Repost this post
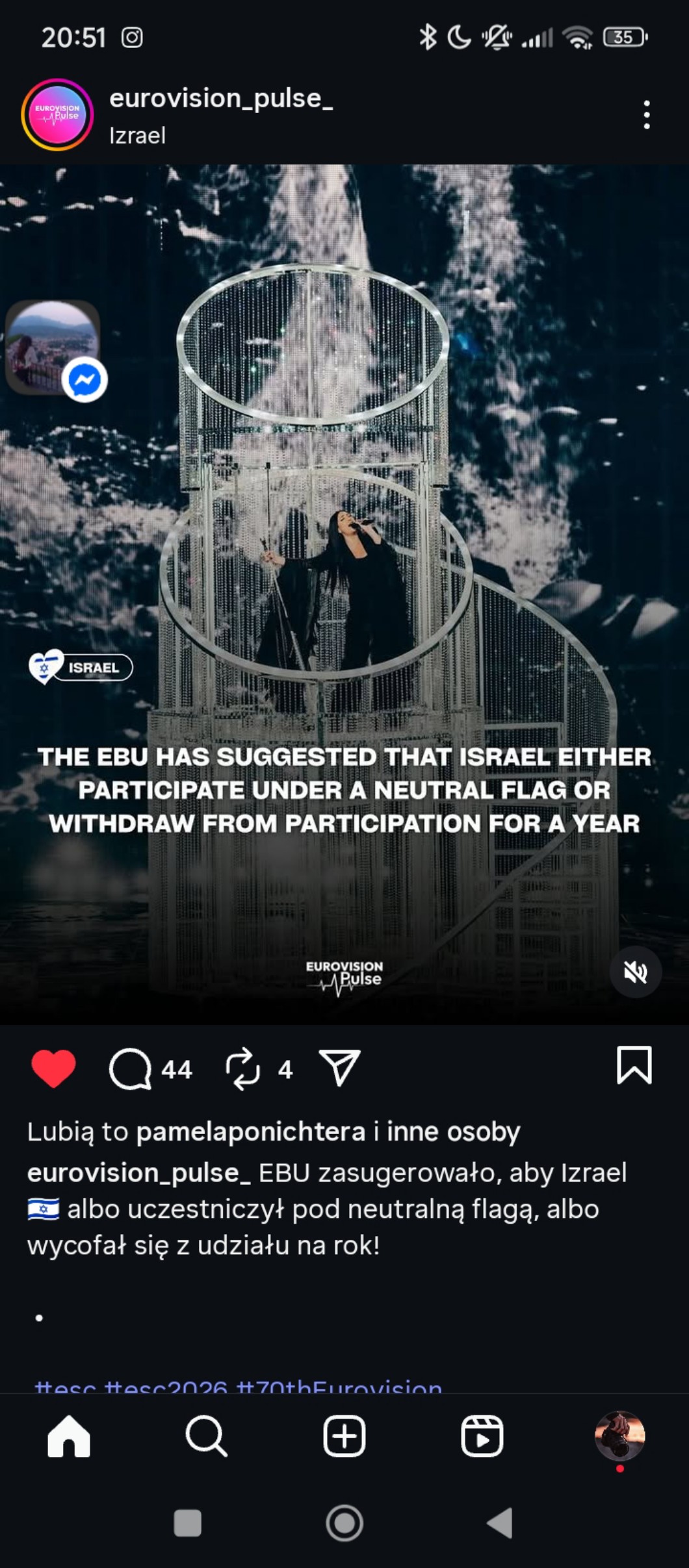 coord(242,1069)
